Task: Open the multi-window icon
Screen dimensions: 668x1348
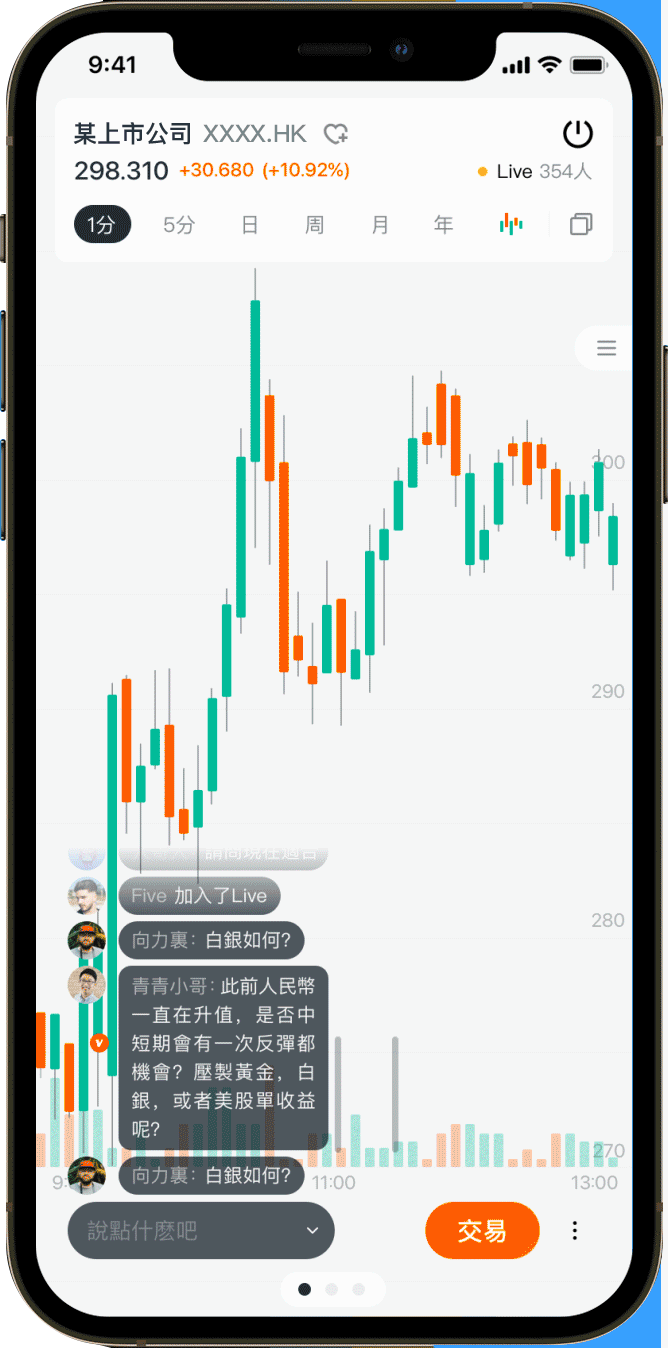Action: pos(581,225)
